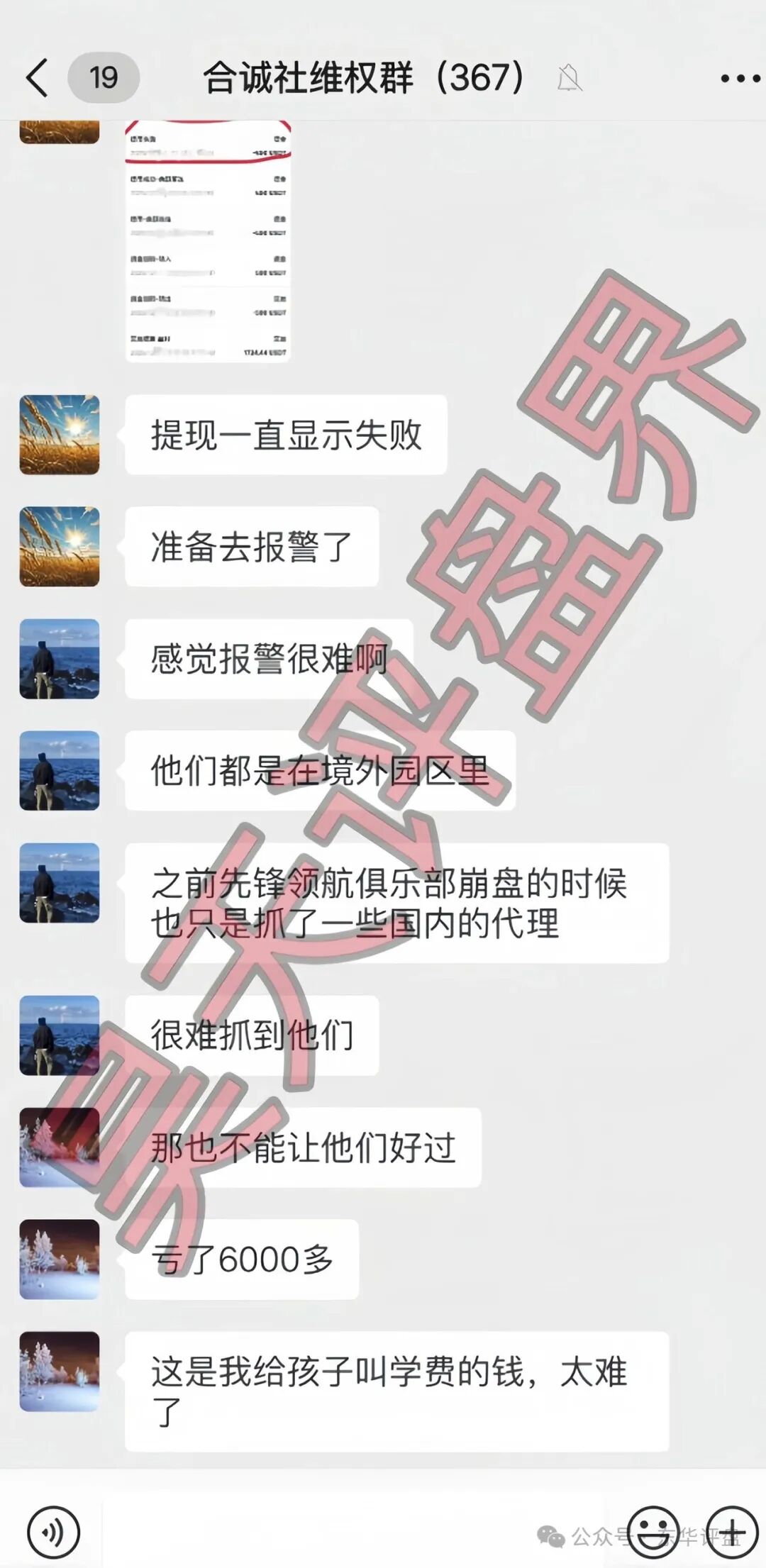Switch to voice message input
Image resolution: width=766 pixels, height=1568 pixels.
(x=53, y=1532)
